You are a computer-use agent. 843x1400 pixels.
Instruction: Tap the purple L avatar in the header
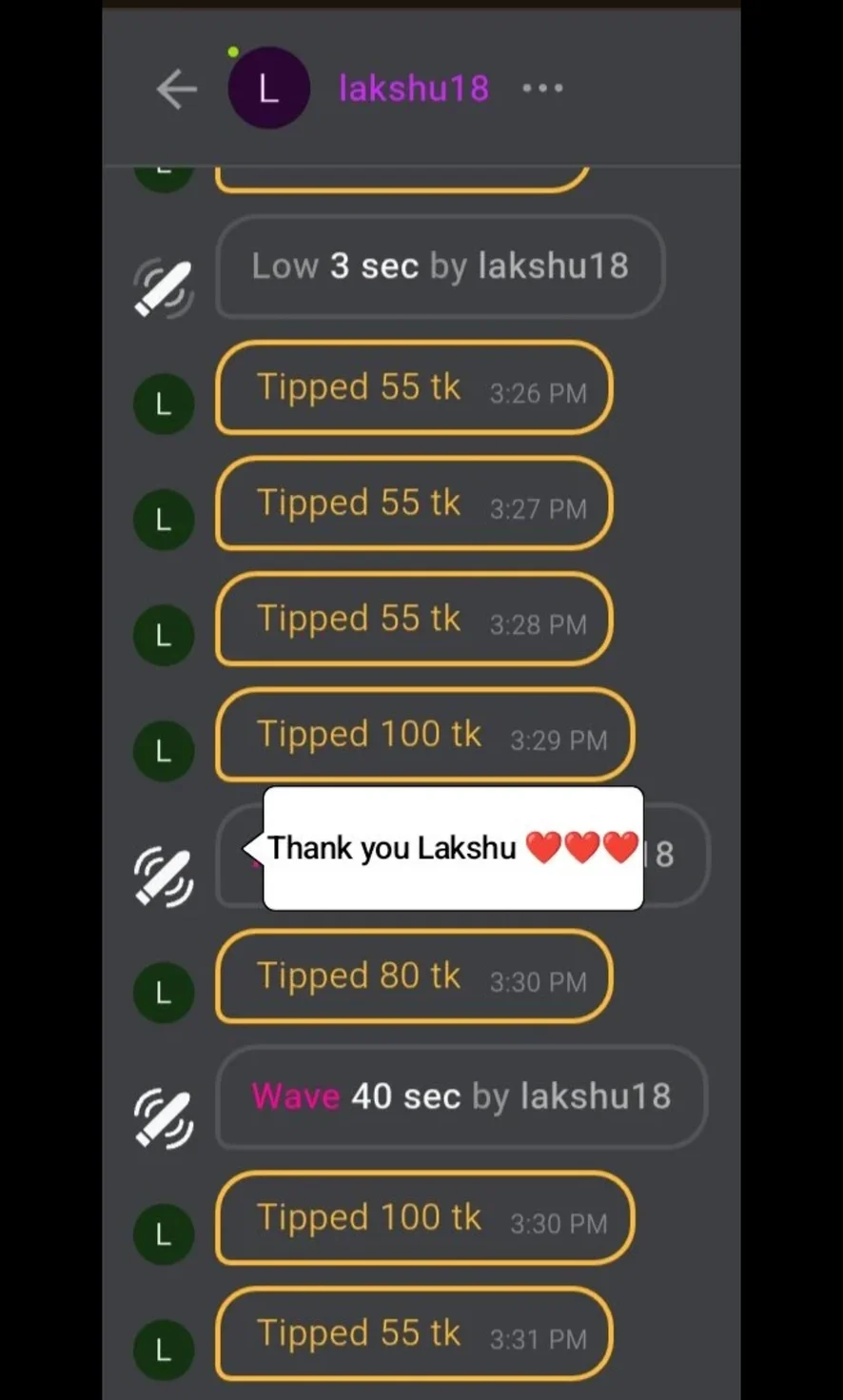269,89
